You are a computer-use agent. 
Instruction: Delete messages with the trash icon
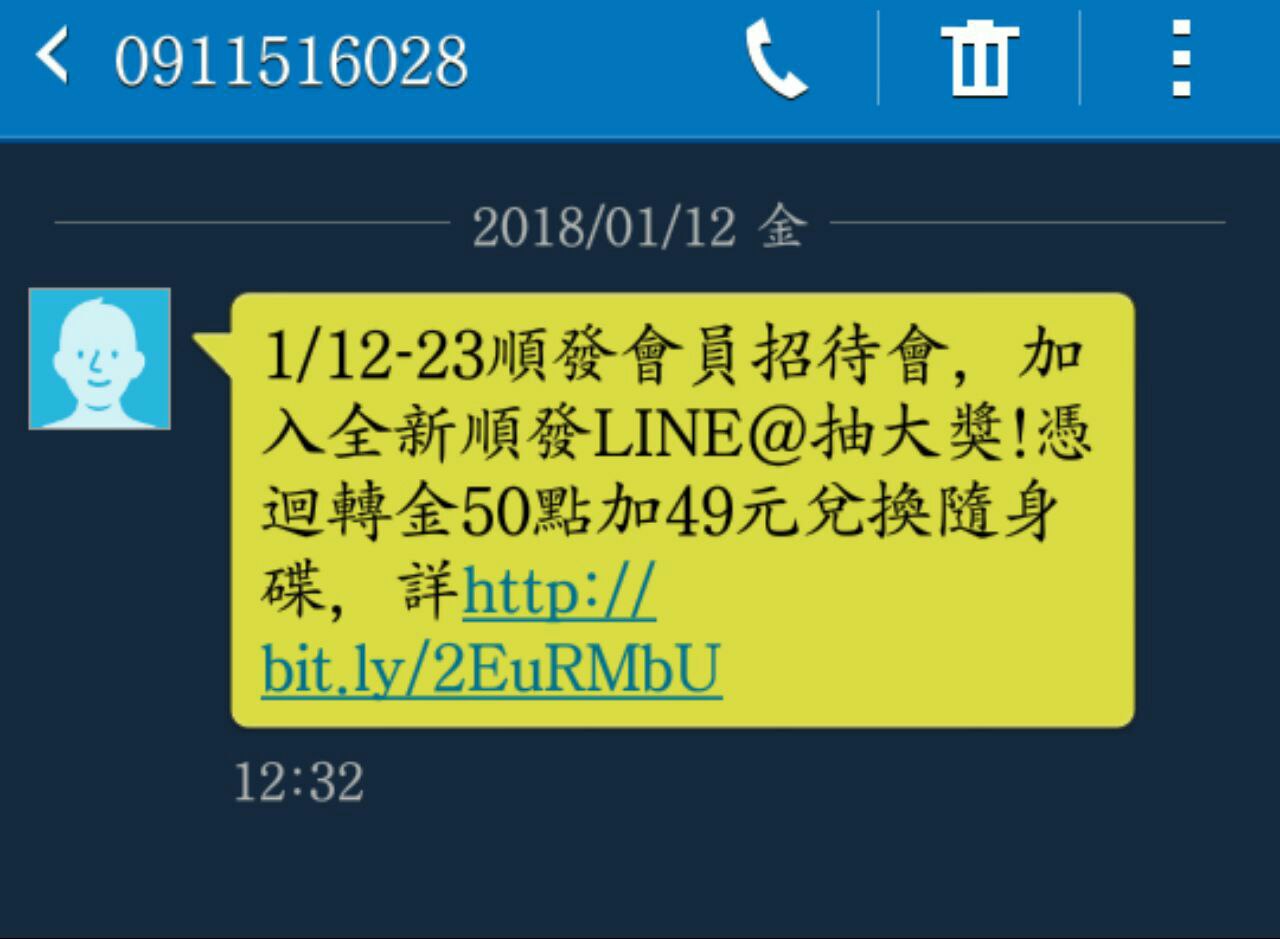(979, 60)
